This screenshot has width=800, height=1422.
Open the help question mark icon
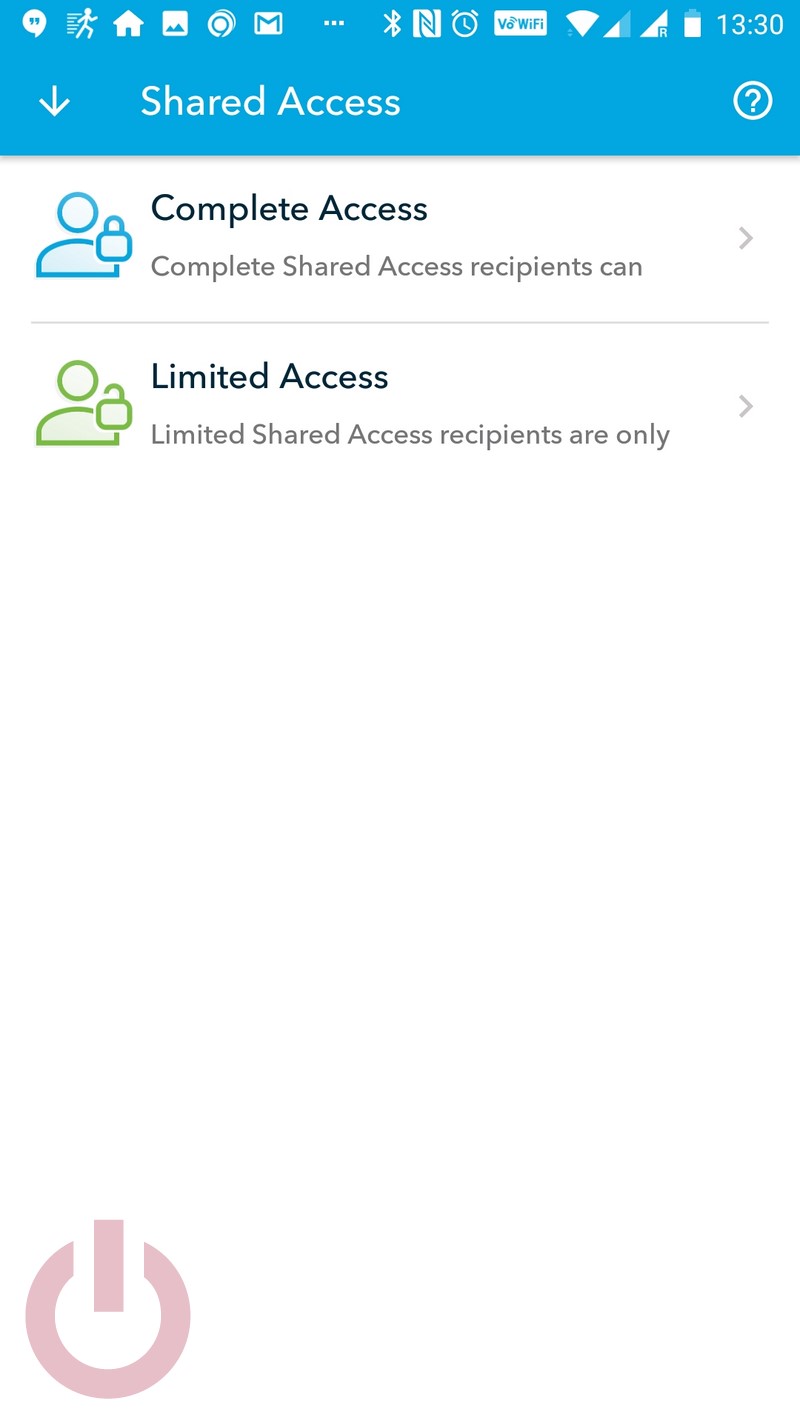click(x=752, y=101)
